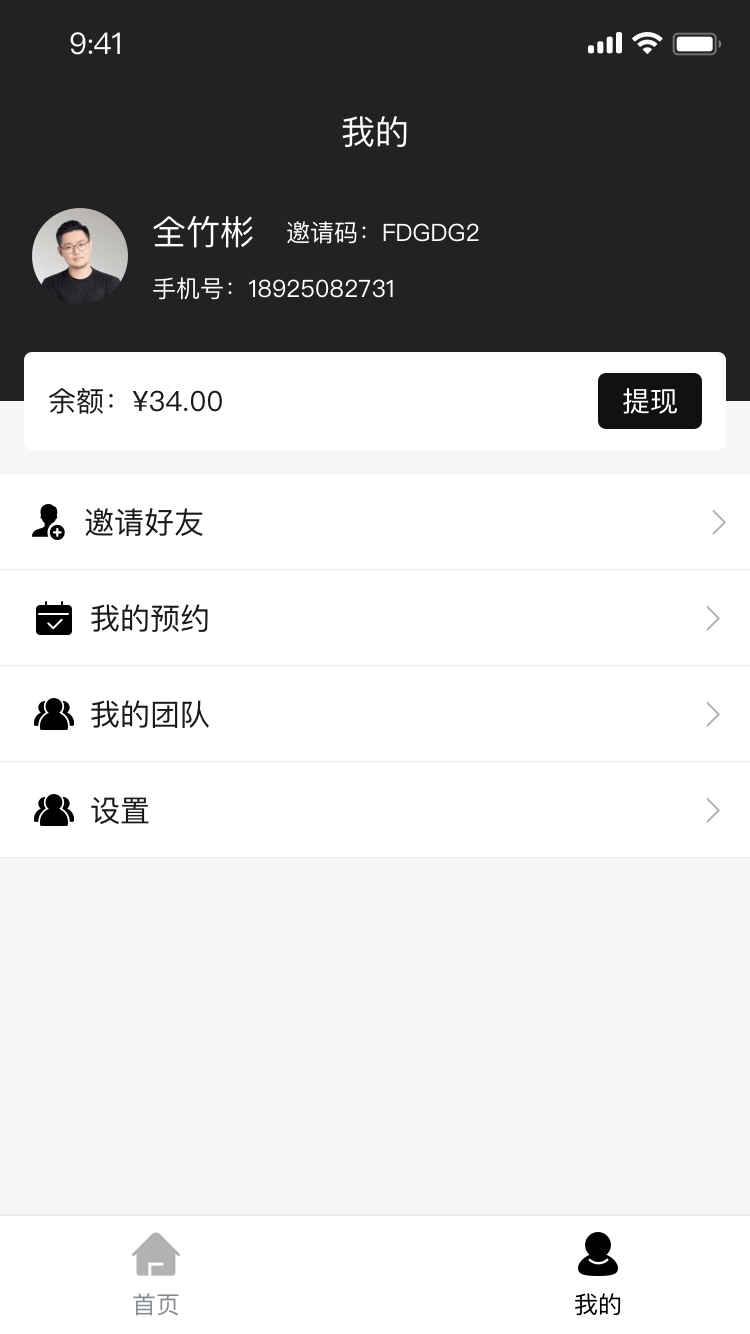The height and width of the screenshot is (1334, 750).
Task: Select the 我的 tab
Action: click(x=598, y=1274)
